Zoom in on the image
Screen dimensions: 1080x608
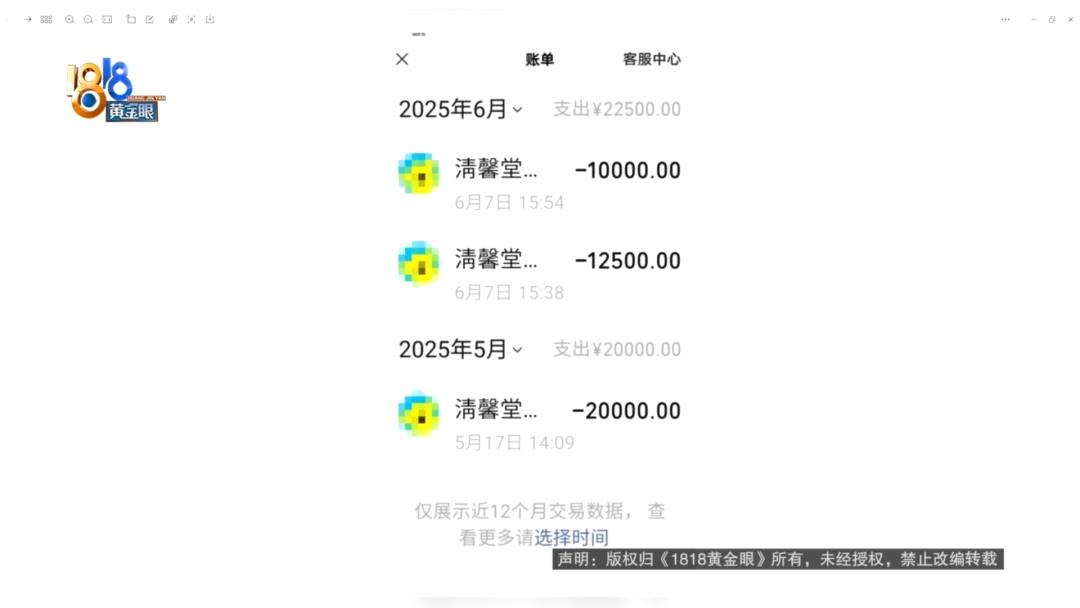[70, 19]
